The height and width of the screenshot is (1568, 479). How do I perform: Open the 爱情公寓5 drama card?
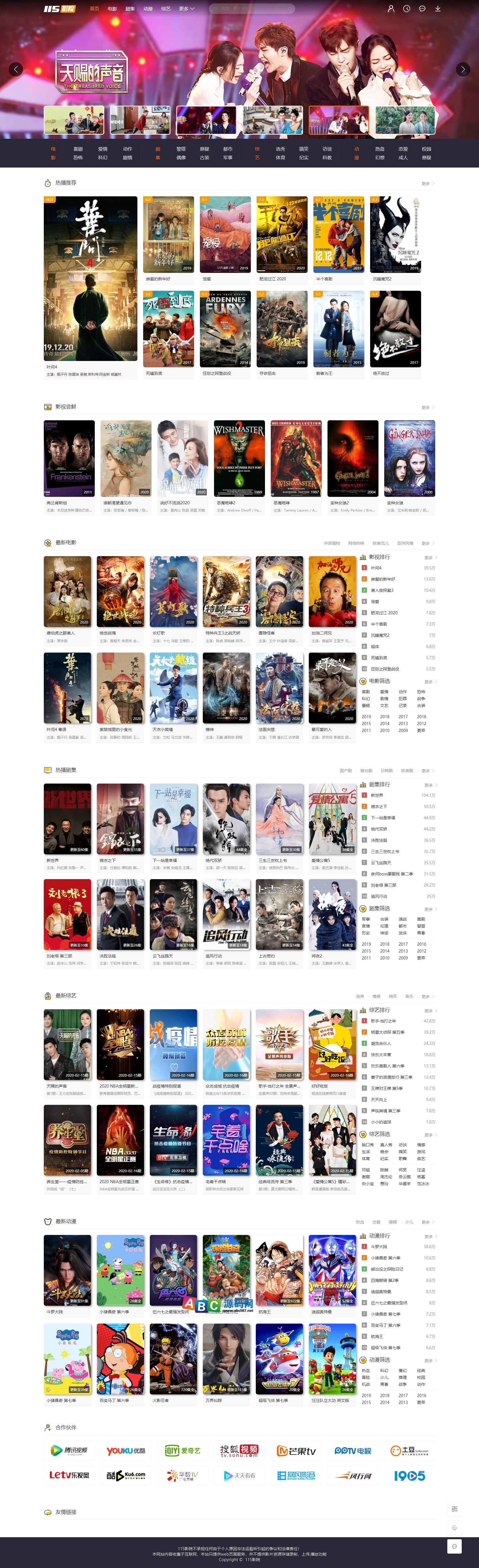[332, 819]
